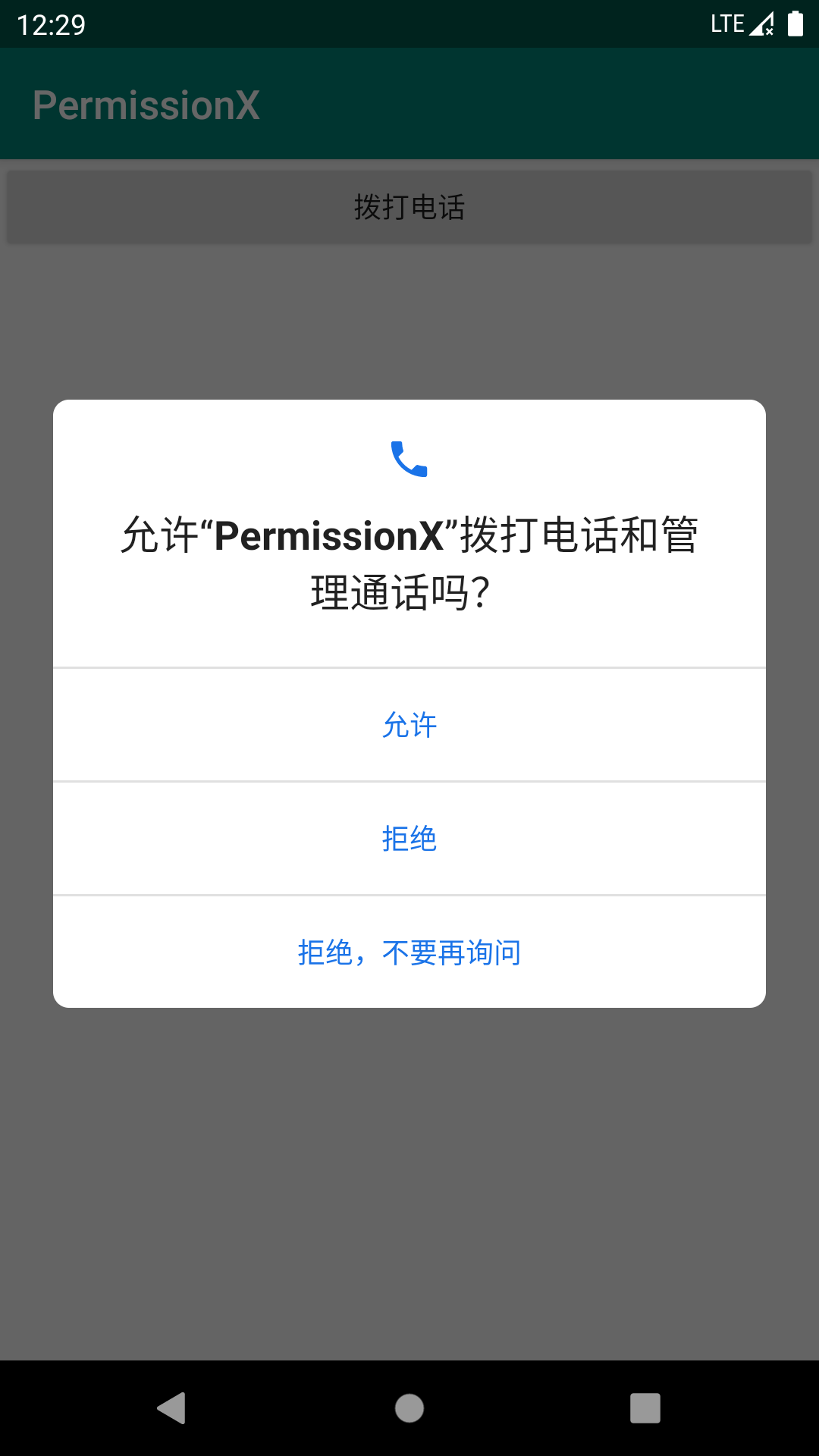Tap the Back navigation arrow
The width and height of the screenshot is (819, 1456).
point(173,1410)
